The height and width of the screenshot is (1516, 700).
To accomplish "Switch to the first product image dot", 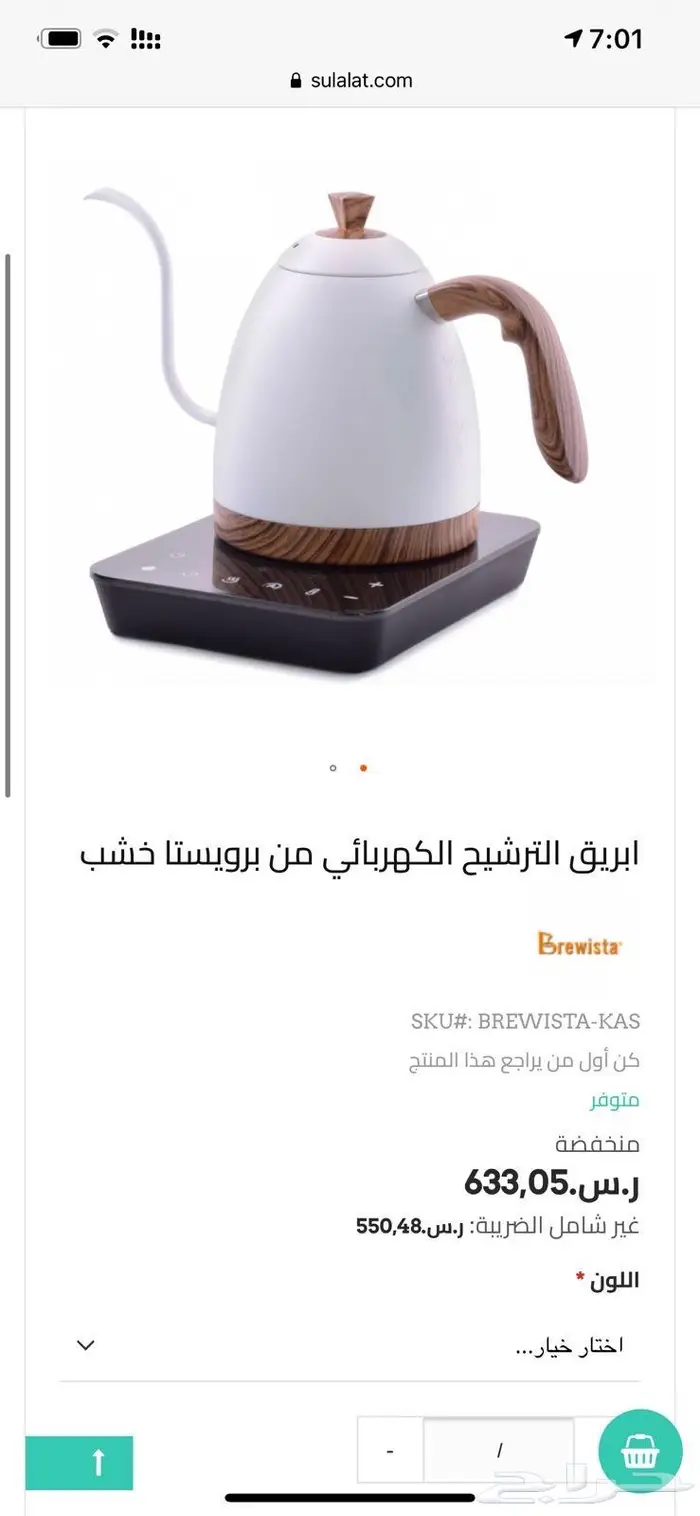I will (x=333, y=768).
